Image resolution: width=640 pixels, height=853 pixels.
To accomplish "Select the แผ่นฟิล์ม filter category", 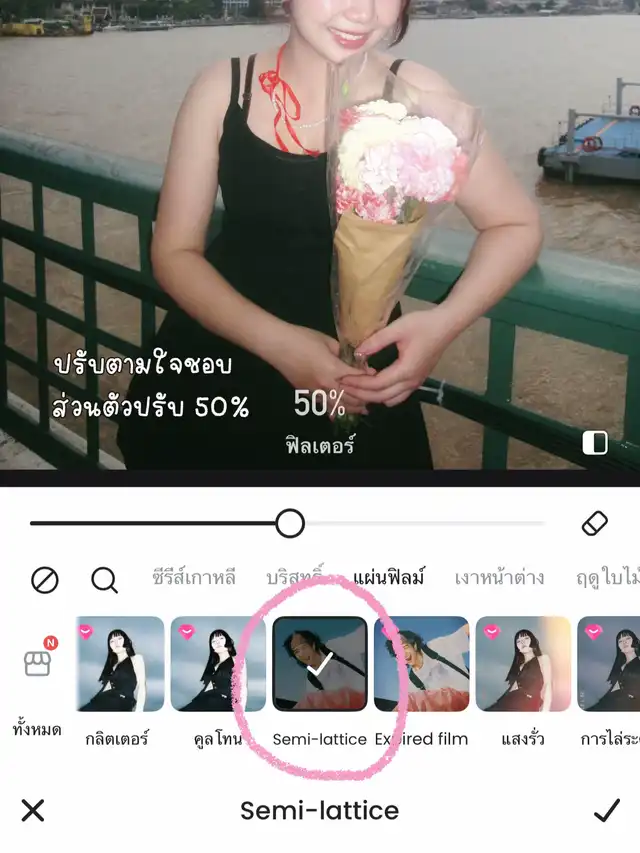I will [389, 578].
